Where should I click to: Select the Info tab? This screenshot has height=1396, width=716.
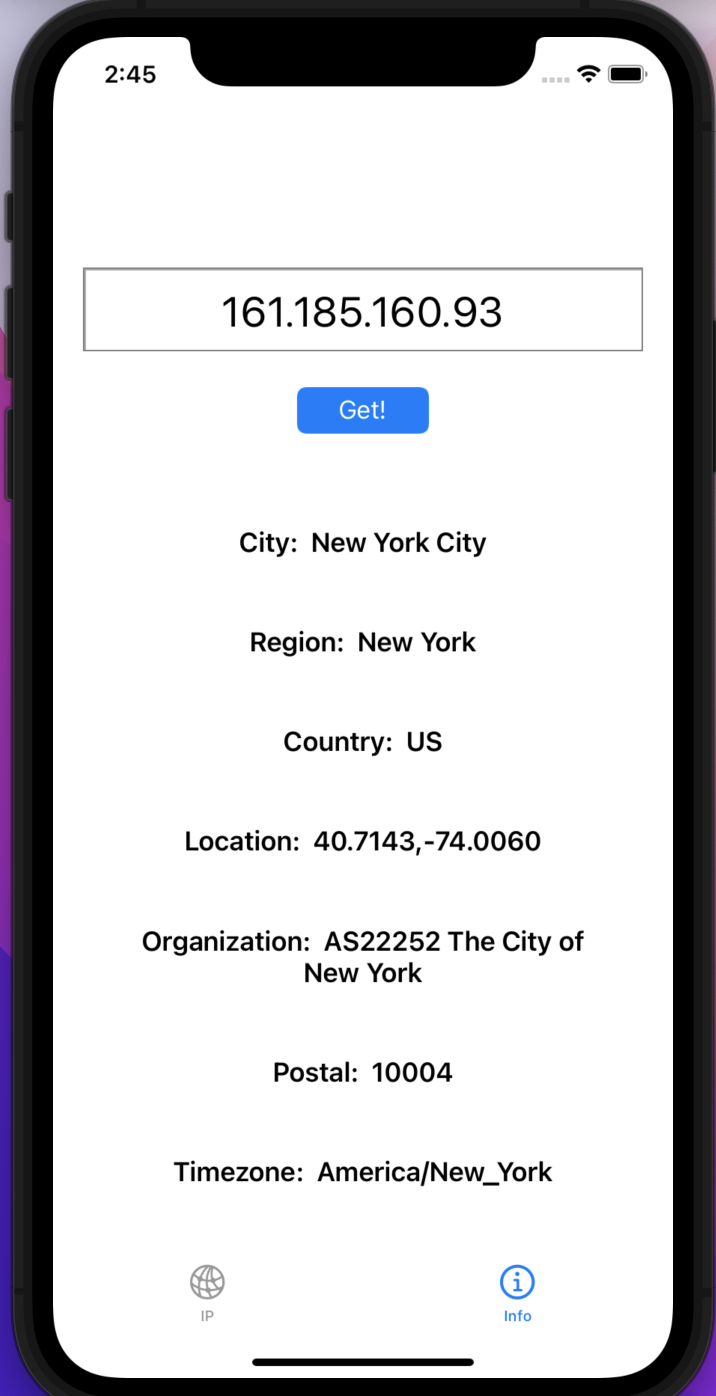click(517, 1292)
